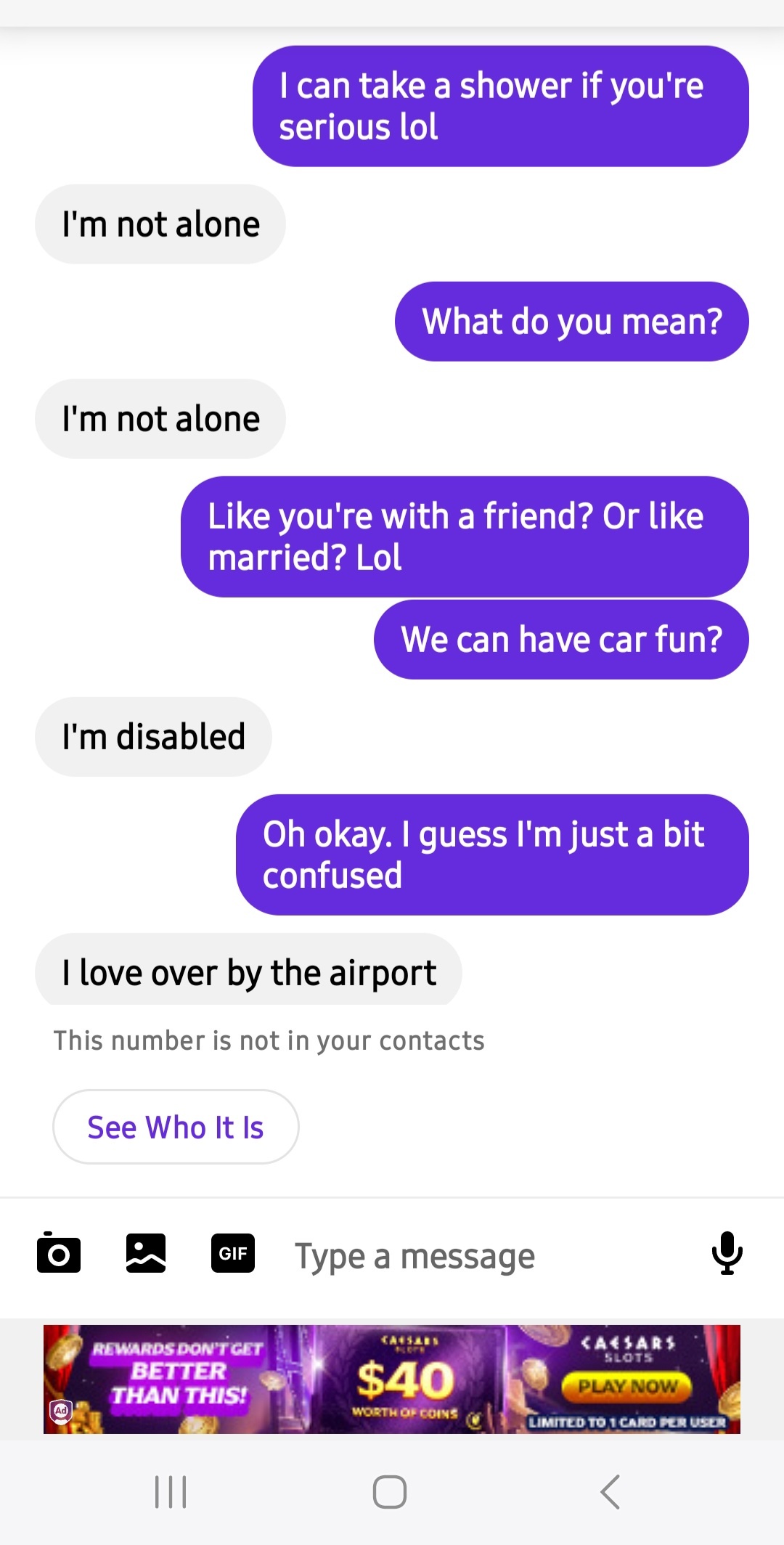Image resolution: width=784 pixels, height=1545 pixels.
Task: Open the Caesars Slots ad banner
Action: coord(392,1379)
